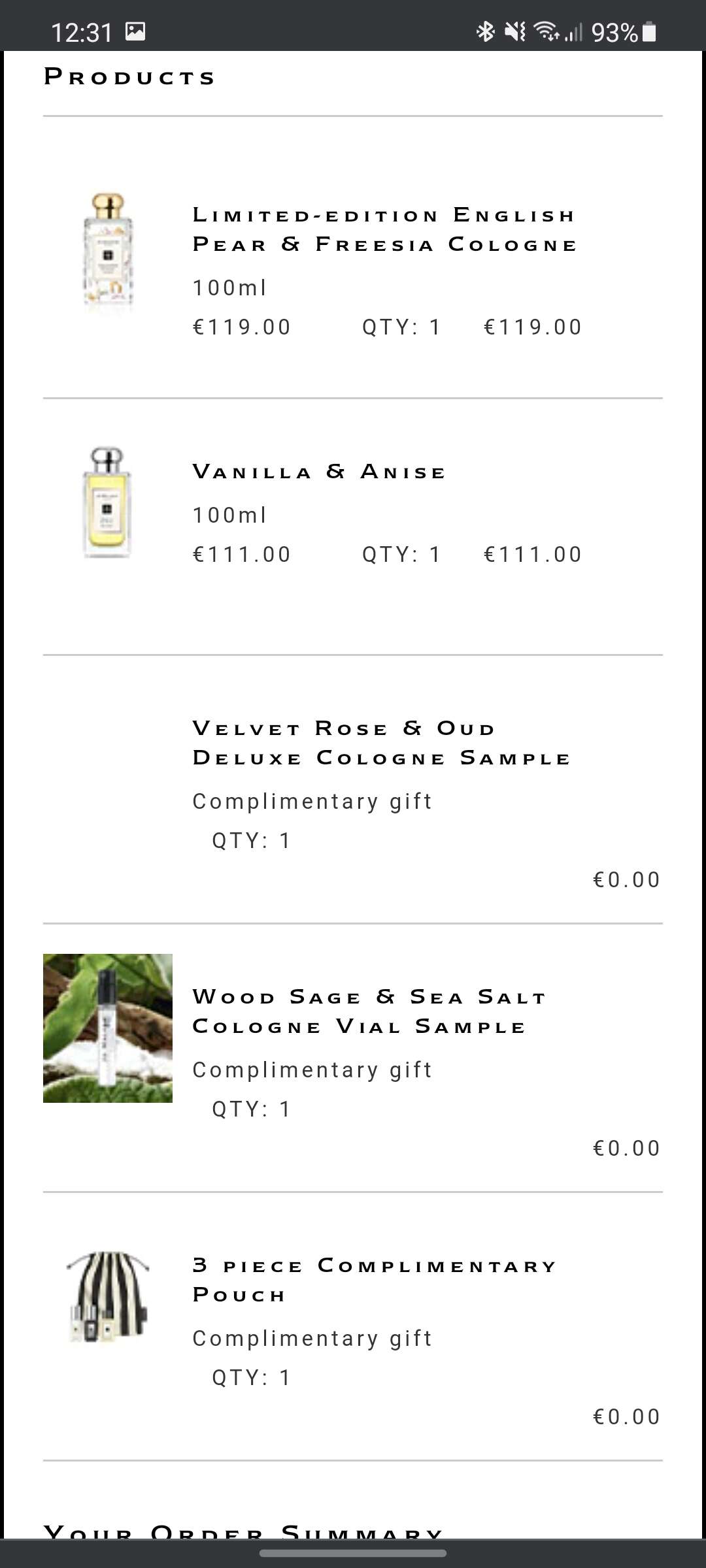Open Wood Sage & Sea Salt Cologne Vial Sample
This screenshot has width=706, height=1568.
tap(369, 1011)
